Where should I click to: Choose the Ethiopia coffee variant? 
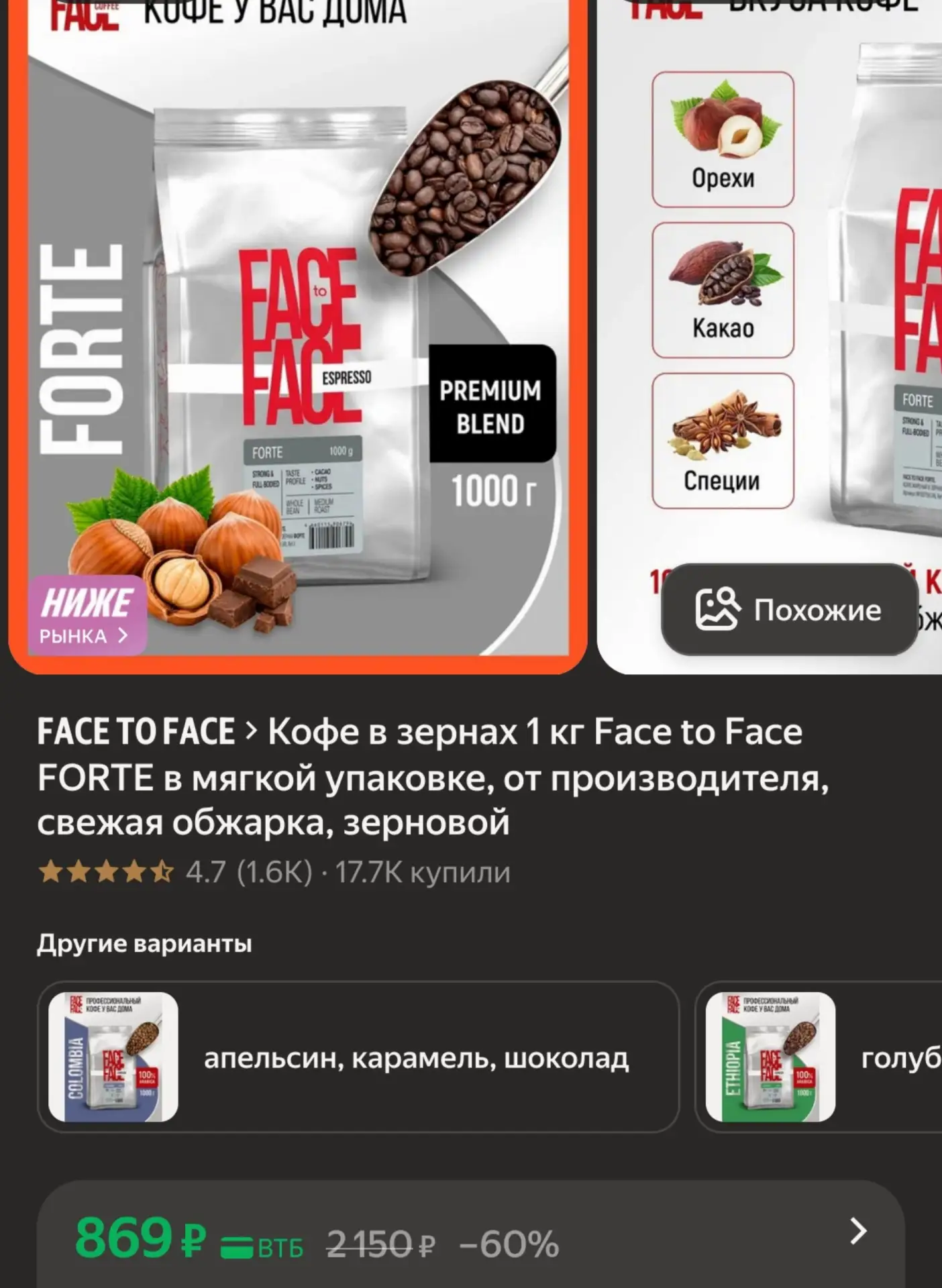(x=819, y=1057)
